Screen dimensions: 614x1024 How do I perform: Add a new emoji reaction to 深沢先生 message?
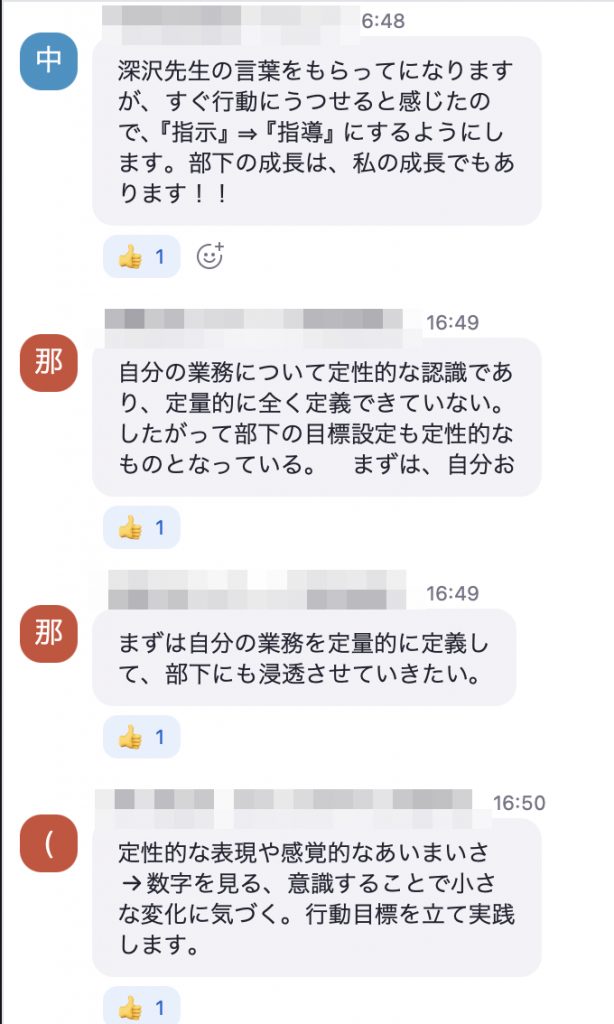coord(209,257)
